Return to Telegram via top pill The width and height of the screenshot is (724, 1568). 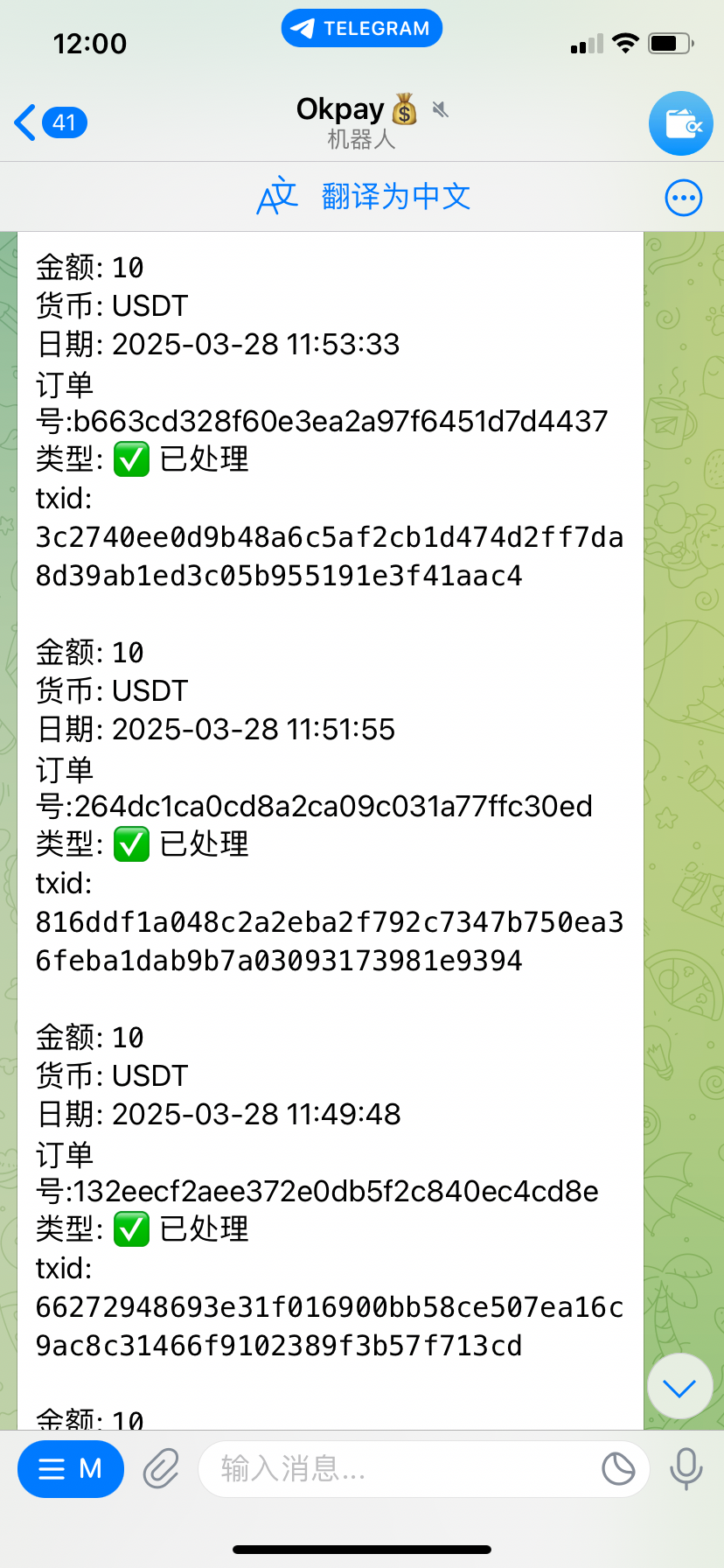coord(361,28)
